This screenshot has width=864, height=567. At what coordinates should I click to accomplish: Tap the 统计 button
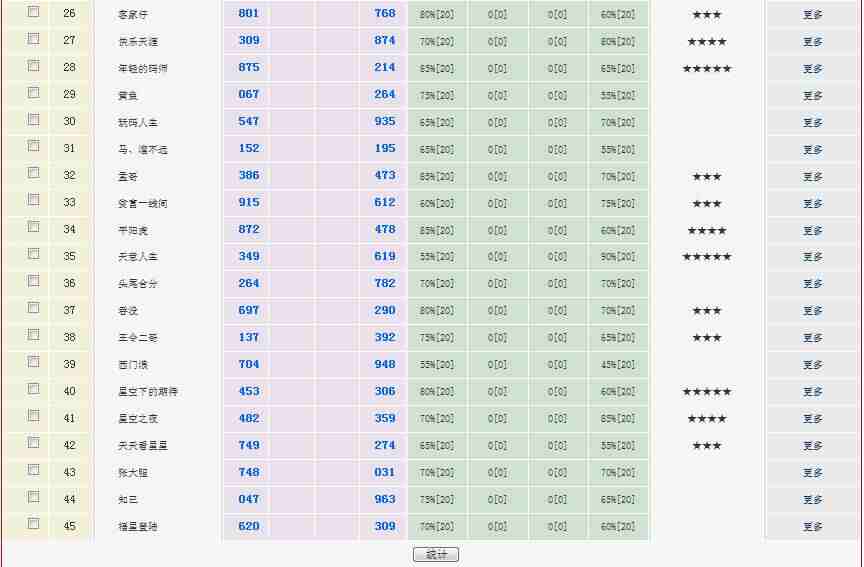pos(436,554)
